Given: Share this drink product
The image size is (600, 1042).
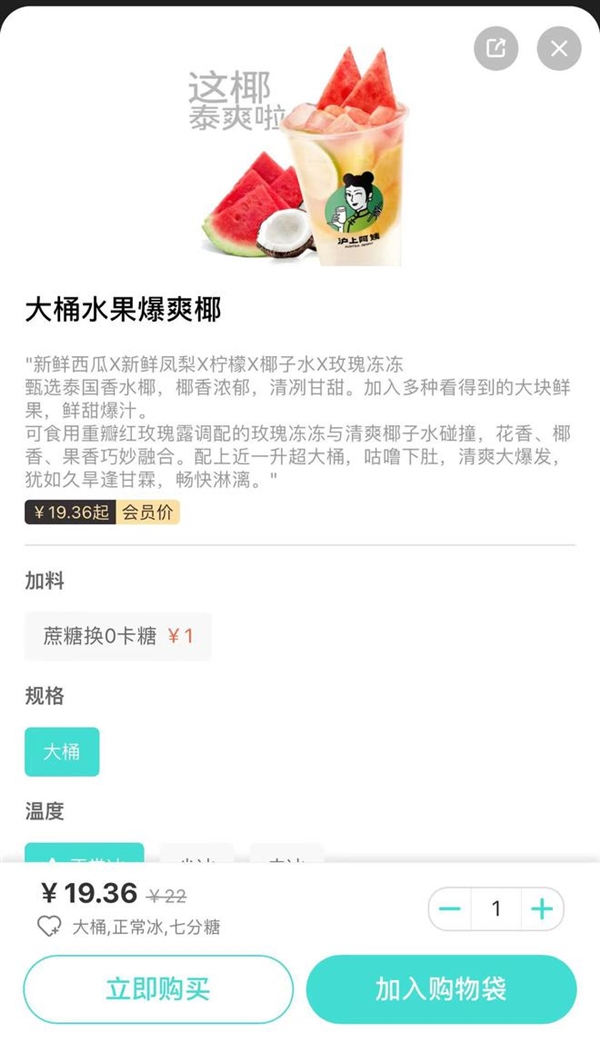Looking at the screenshot, I should point(496,48).
